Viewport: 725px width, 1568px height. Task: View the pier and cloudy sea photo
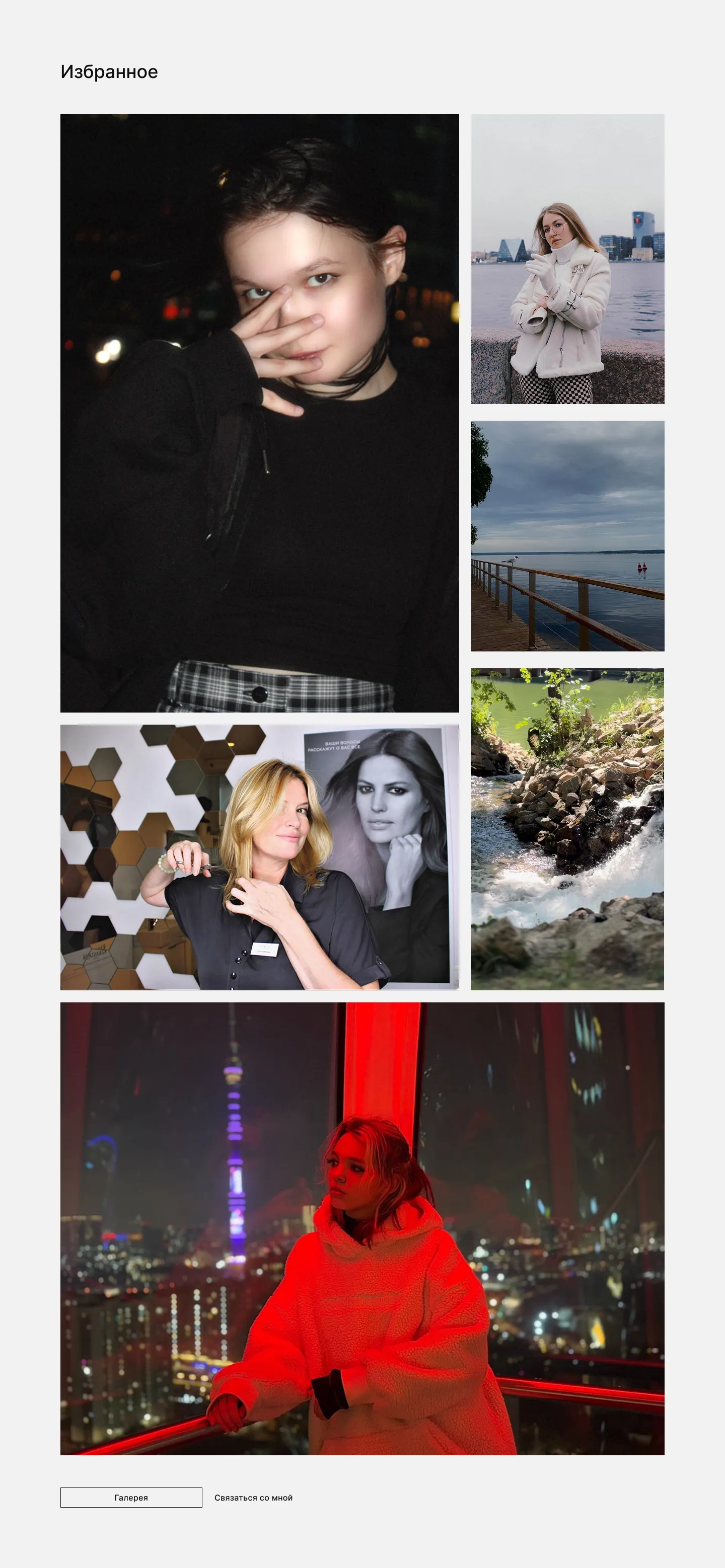point(567,535)
